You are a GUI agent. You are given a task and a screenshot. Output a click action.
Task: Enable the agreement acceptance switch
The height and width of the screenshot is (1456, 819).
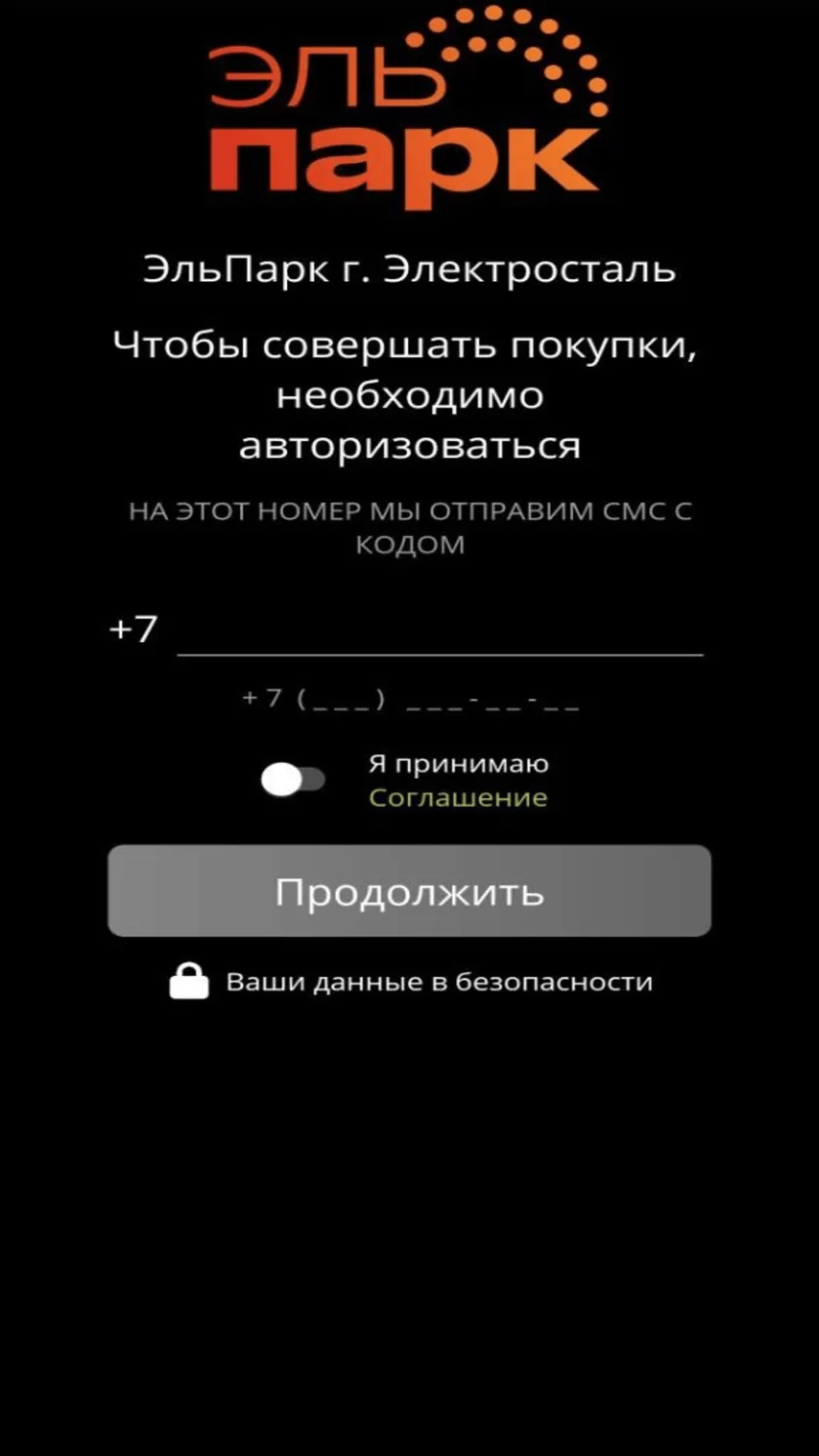pos(293,780)
